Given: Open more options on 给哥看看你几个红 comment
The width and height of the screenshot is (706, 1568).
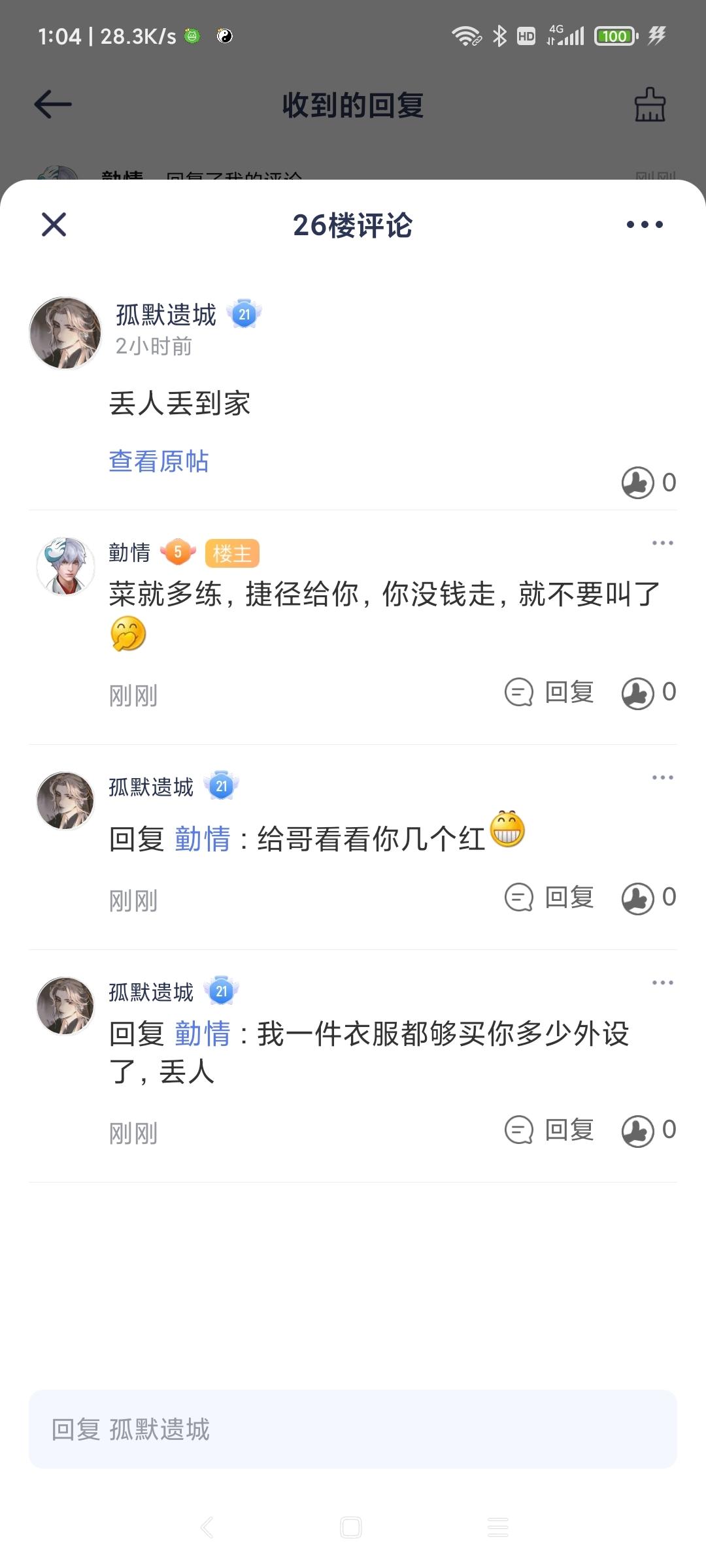Looking at the screenshot, I should [x=662, y=777].
